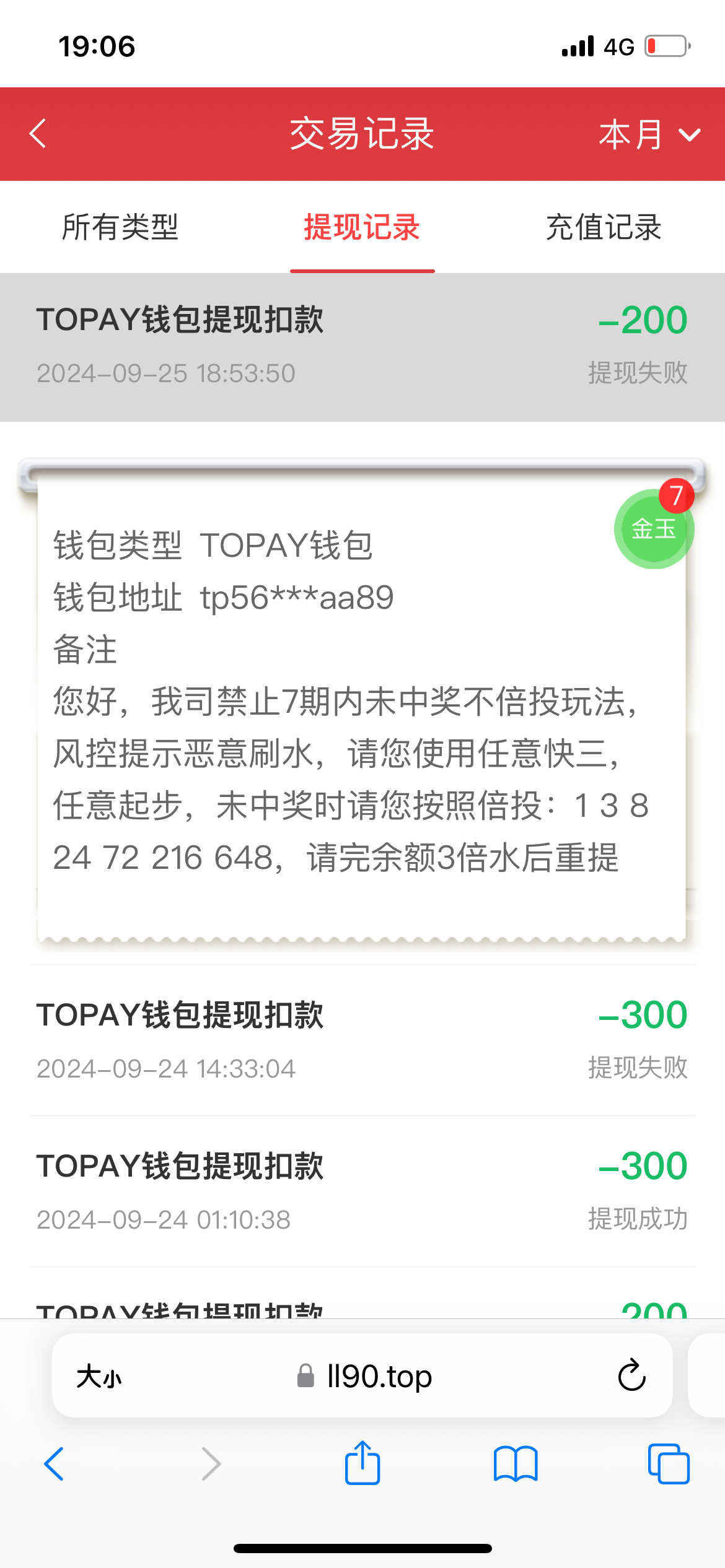
Task: Tap the ll90.top address bar
Action: point(379,1377)
